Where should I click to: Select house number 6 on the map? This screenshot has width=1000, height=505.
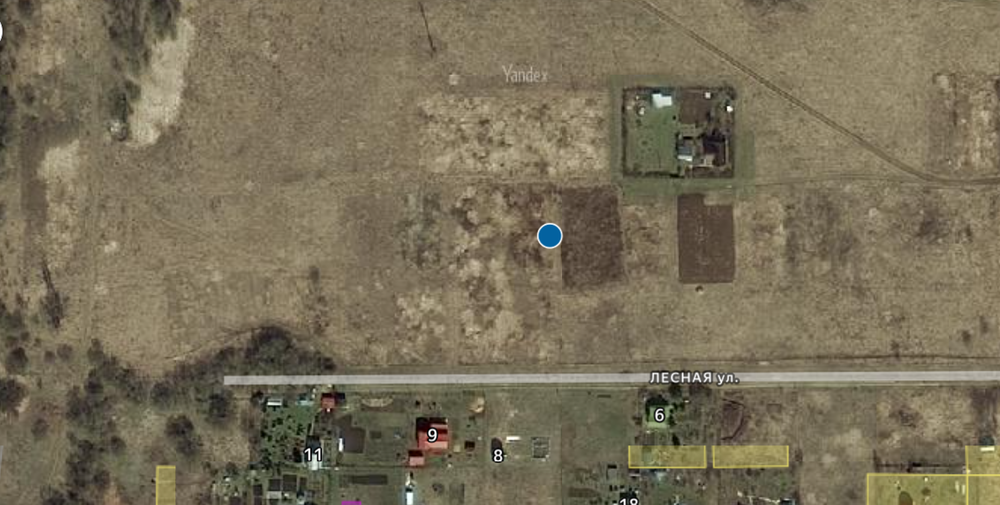point(659,415)
